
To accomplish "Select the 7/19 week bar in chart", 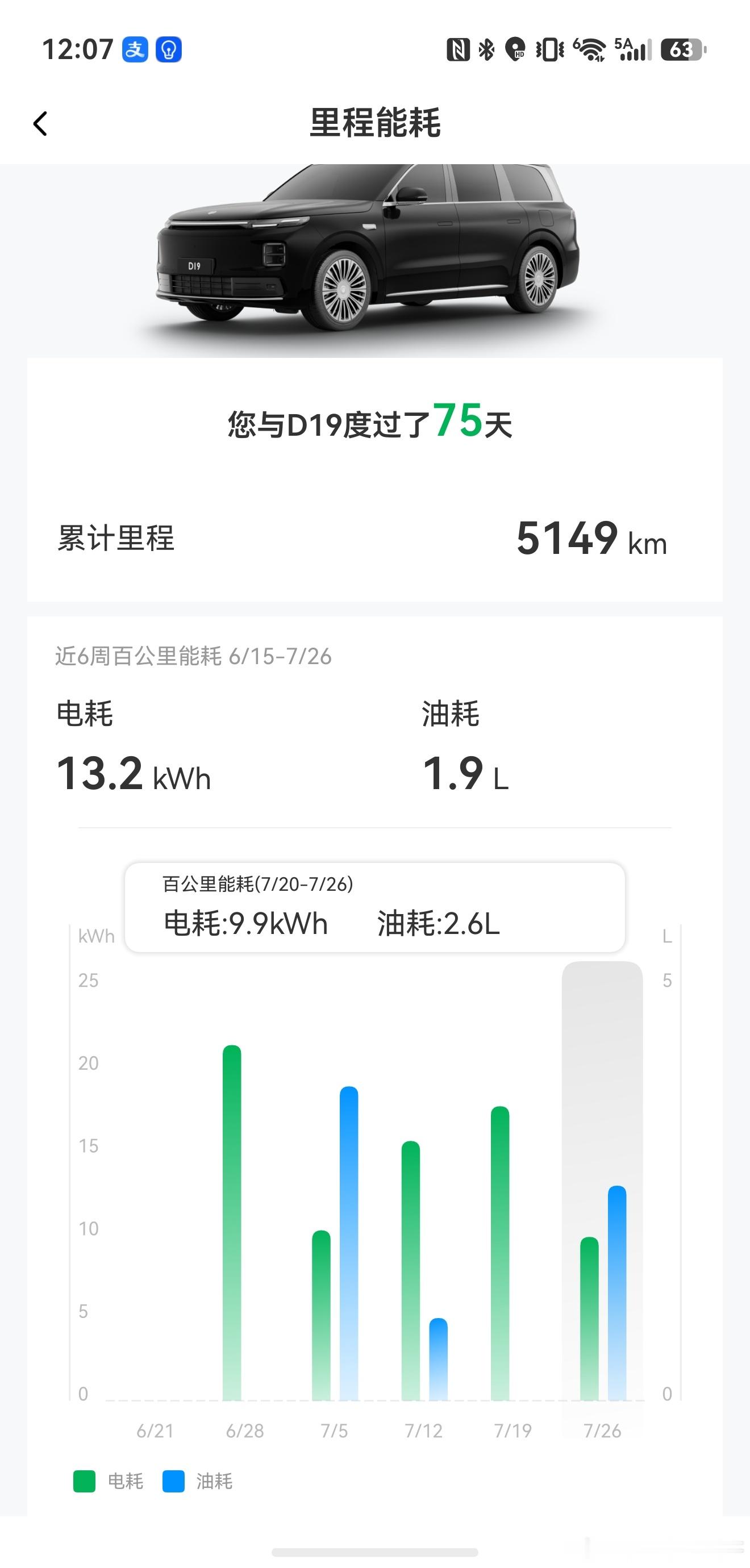I will point(500,1253).
